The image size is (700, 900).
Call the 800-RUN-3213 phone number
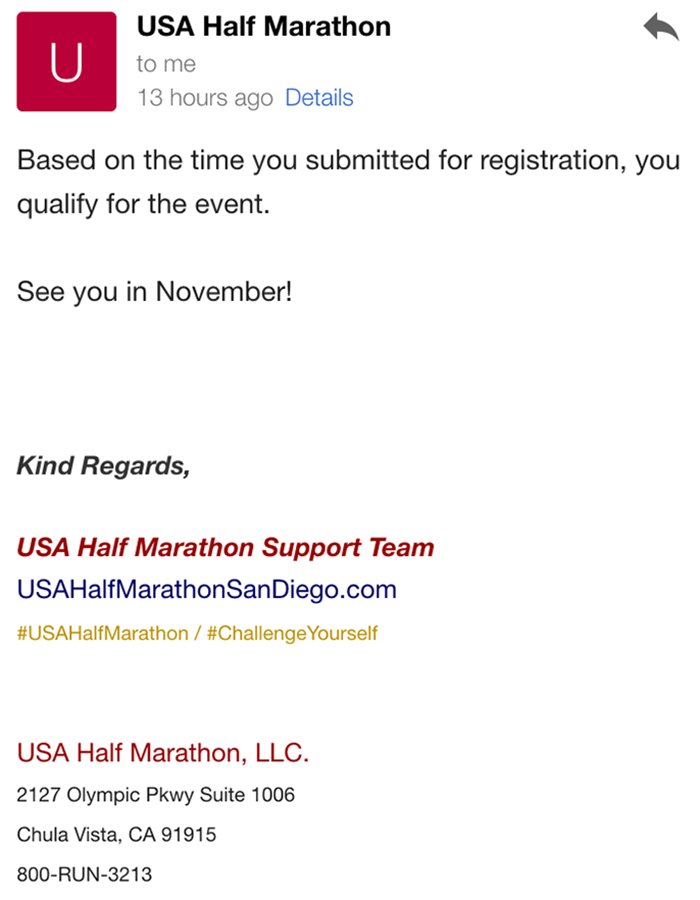(85, 874)
